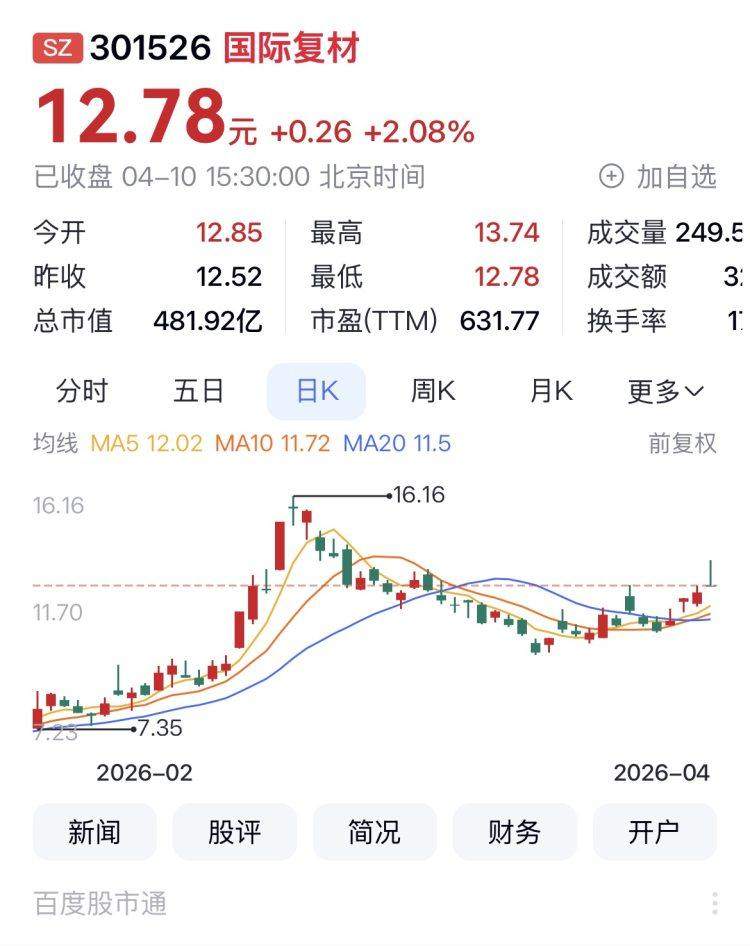Image resolution: width=750 pixels, height=946 pixels.
Task: Open the 股评 stock comments
Action: click(235, 832)
